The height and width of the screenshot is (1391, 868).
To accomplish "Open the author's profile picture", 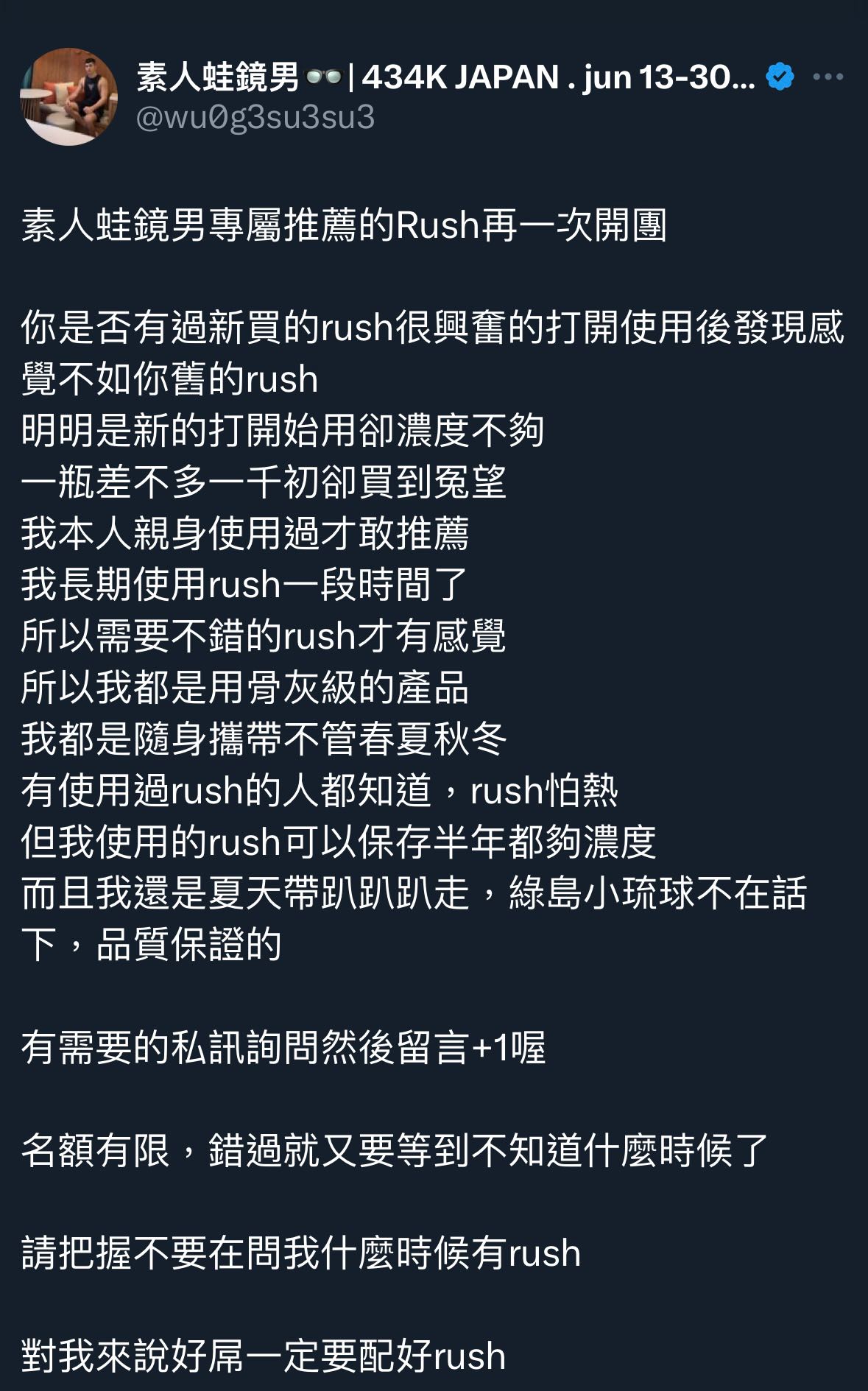I will [x=68, y=96].
